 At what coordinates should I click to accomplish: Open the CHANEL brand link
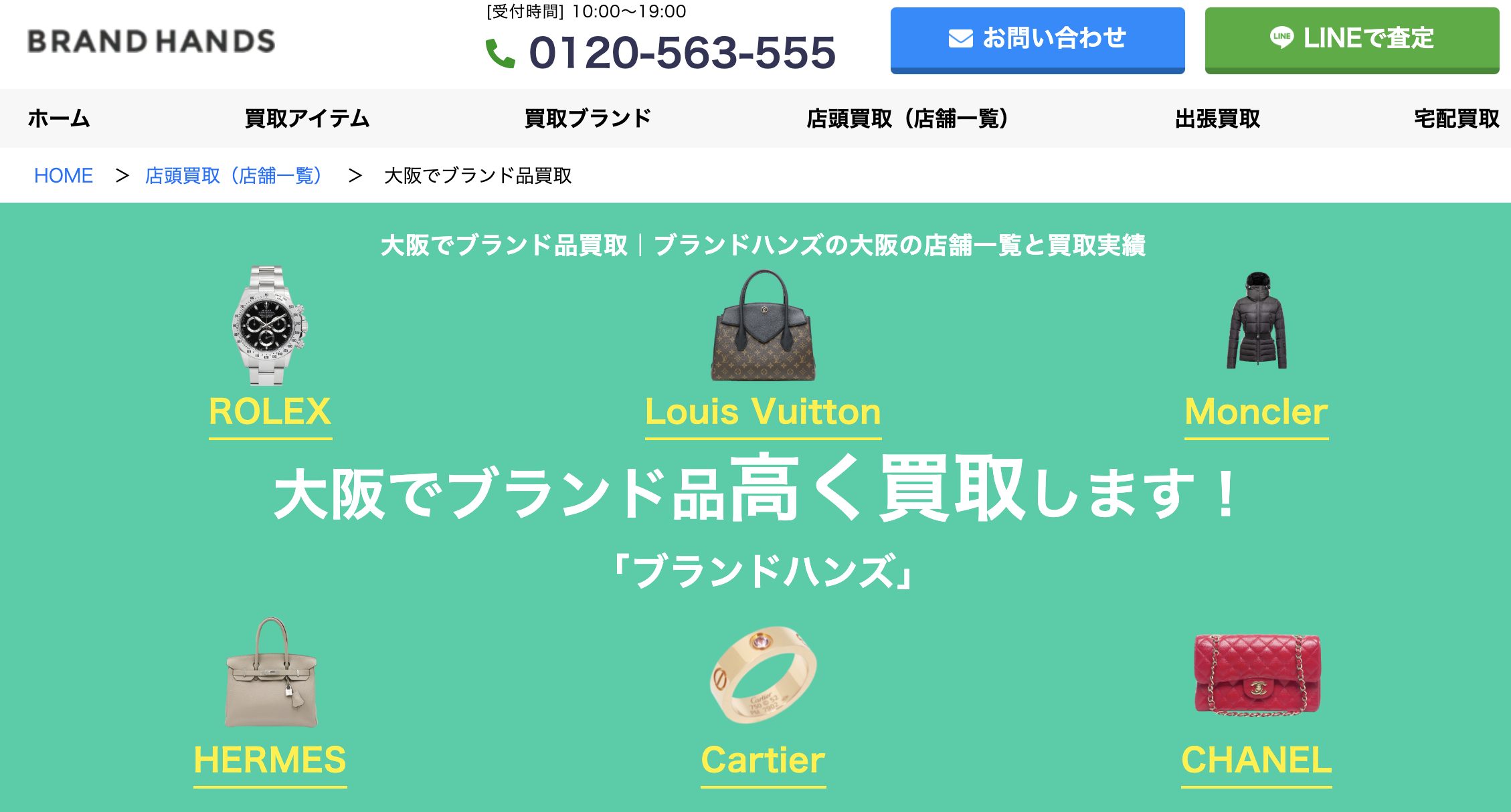1256,760
